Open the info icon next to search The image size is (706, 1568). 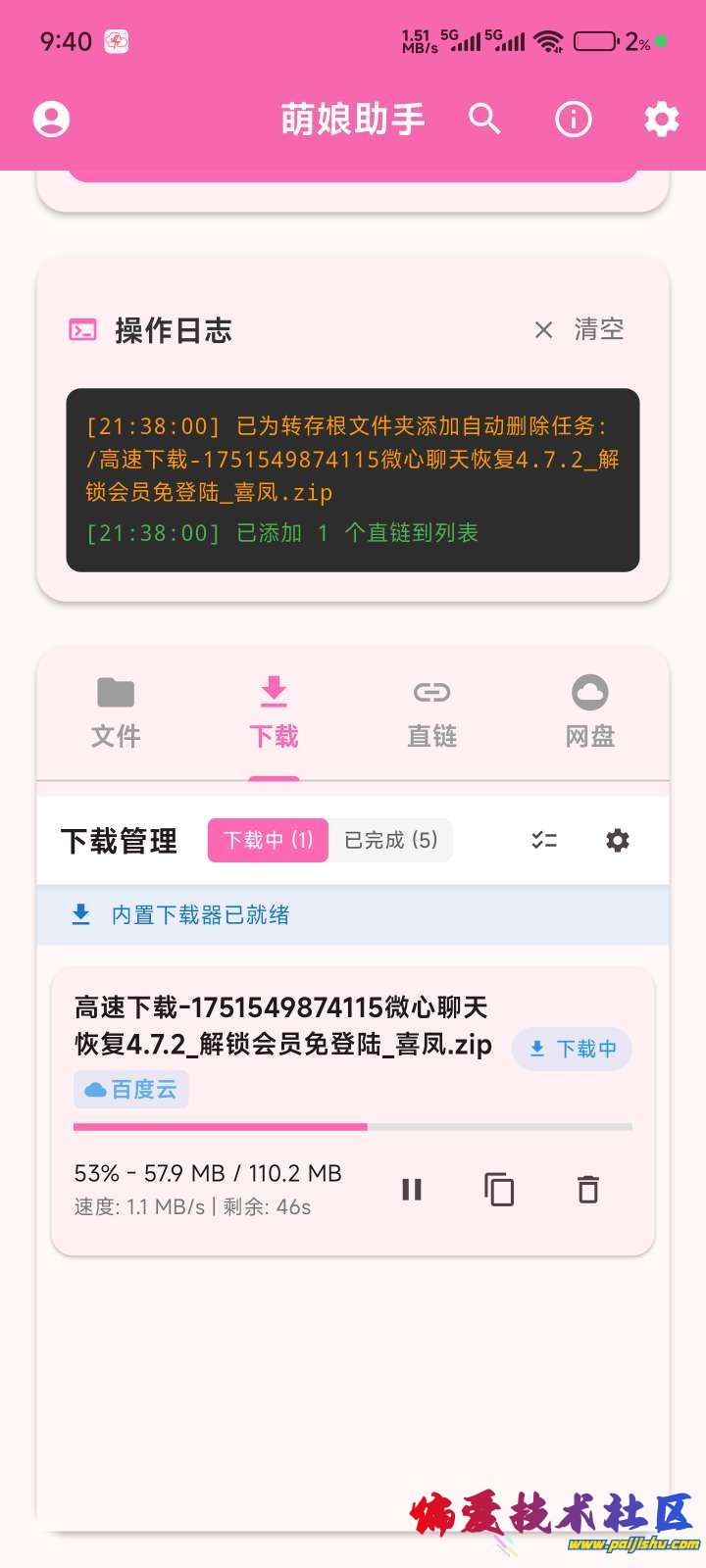tap(574, 119)
